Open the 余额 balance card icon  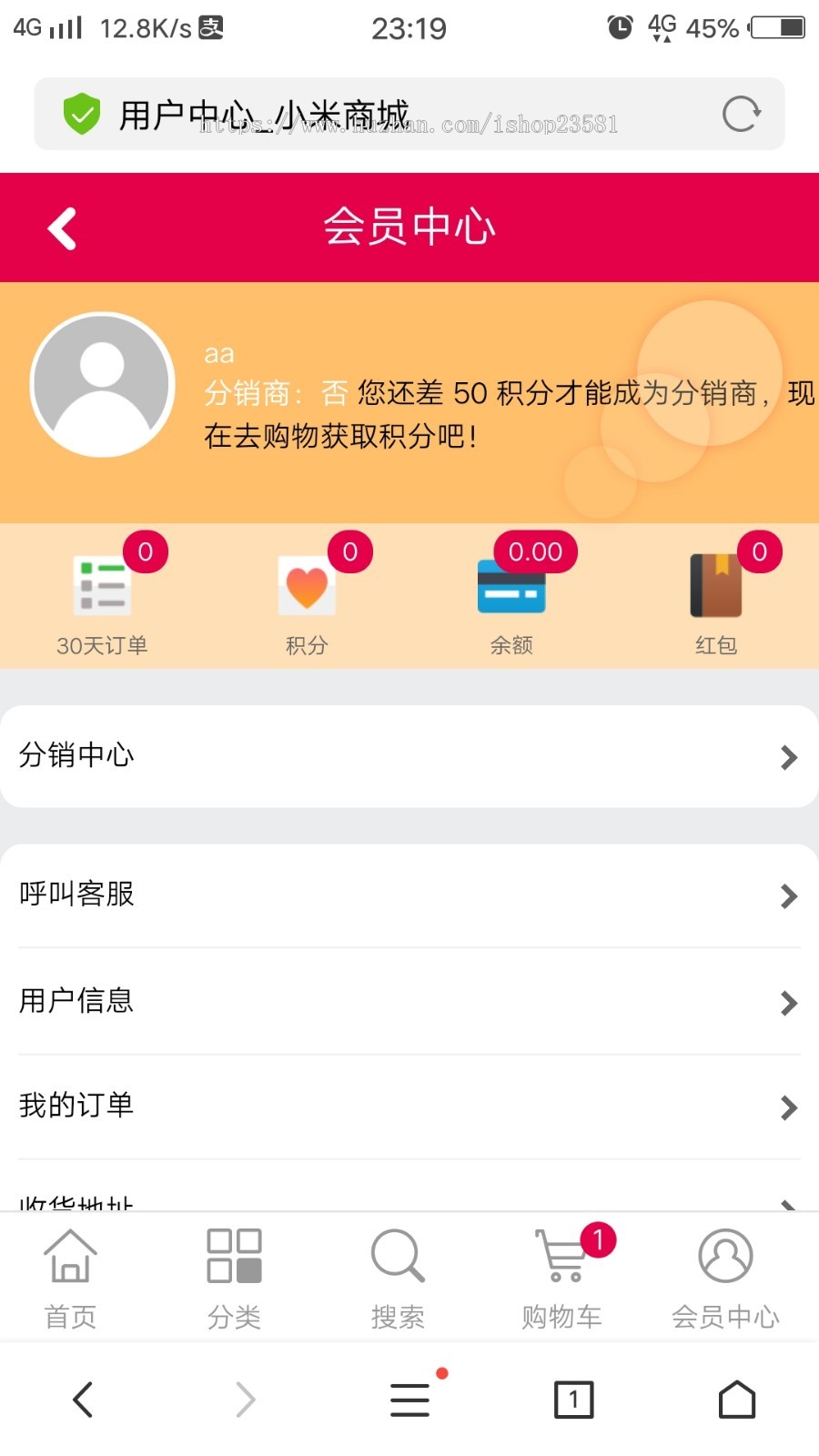click(x=511, y=587)
